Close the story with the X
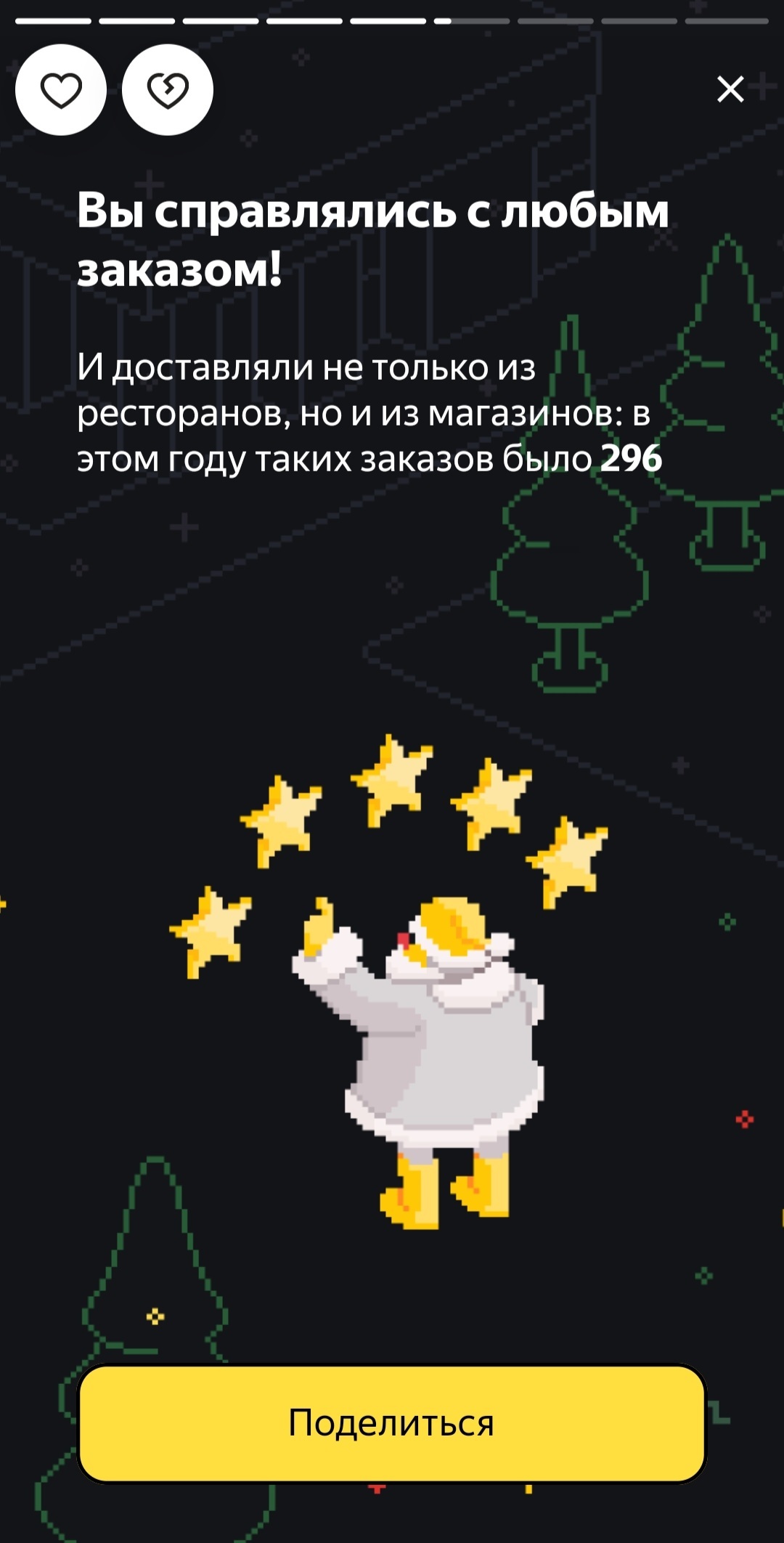 (x=730, y=89)
